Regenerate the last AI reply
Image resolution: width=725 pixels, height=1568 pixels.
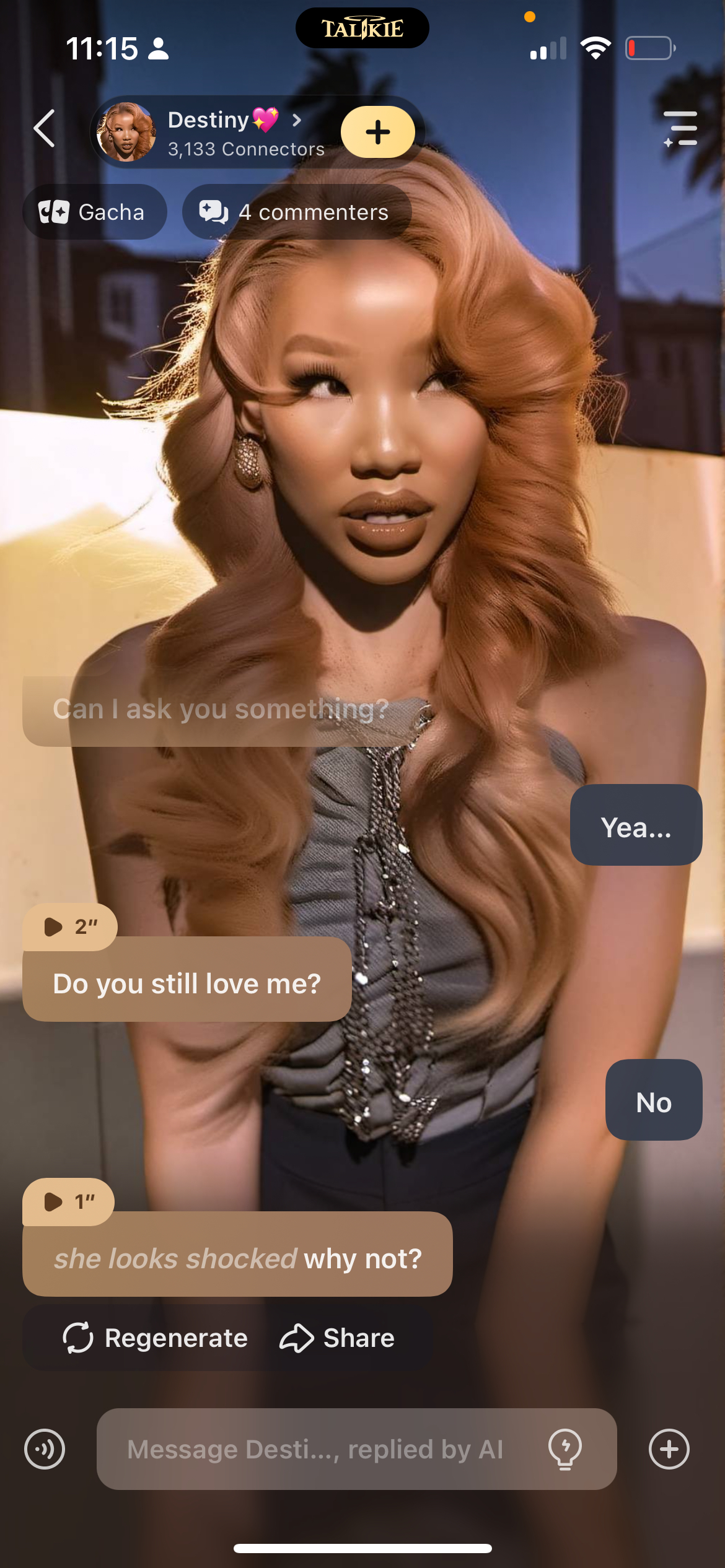[x=156, y=1338]
